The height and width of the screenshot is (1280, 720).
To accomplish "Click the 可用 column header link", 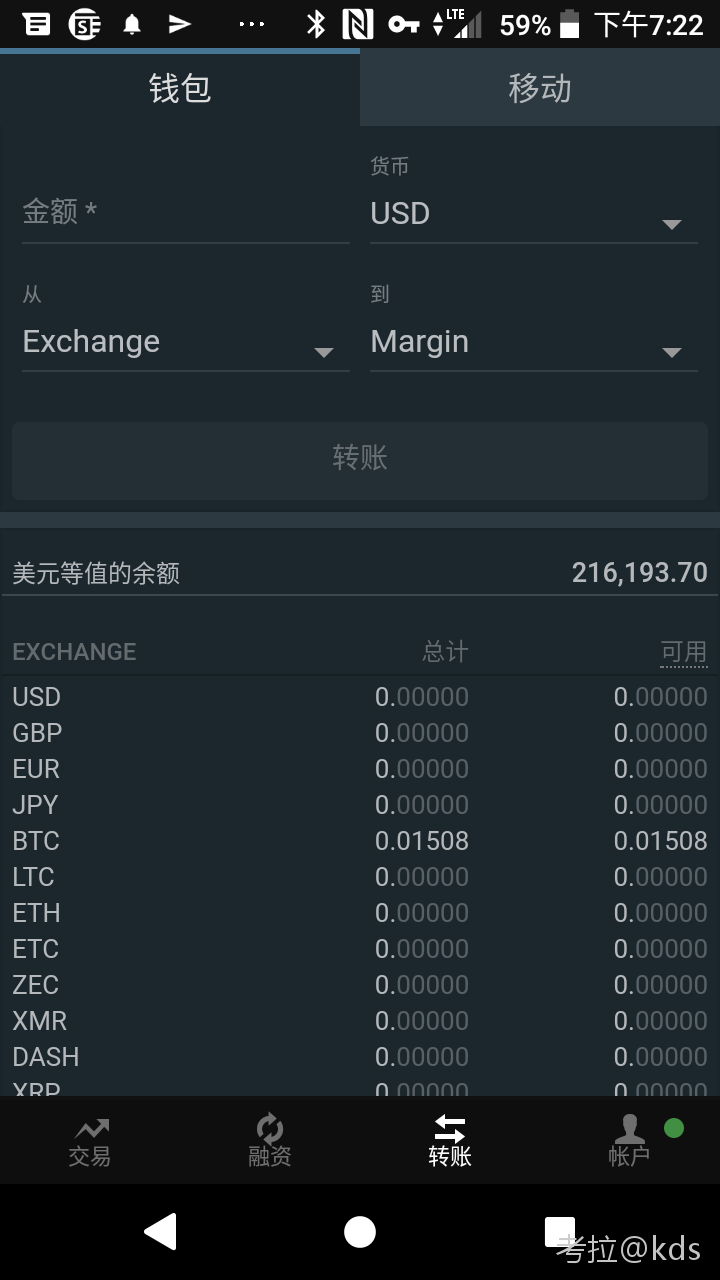I will coord(684,651).
